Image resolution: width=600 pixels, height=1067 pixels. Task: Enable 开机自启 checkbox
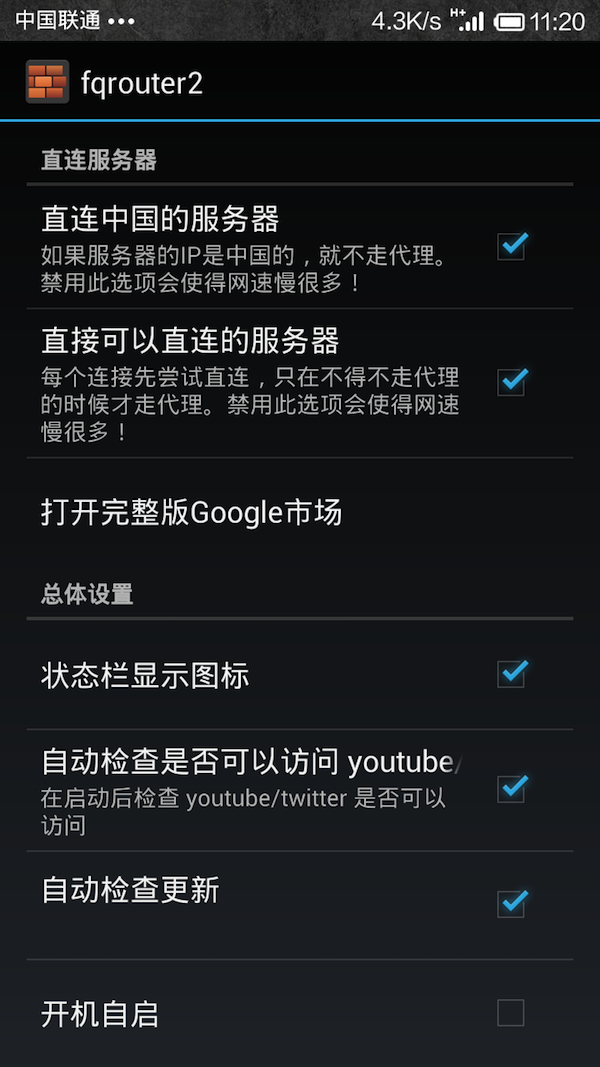pos(511,1014)
